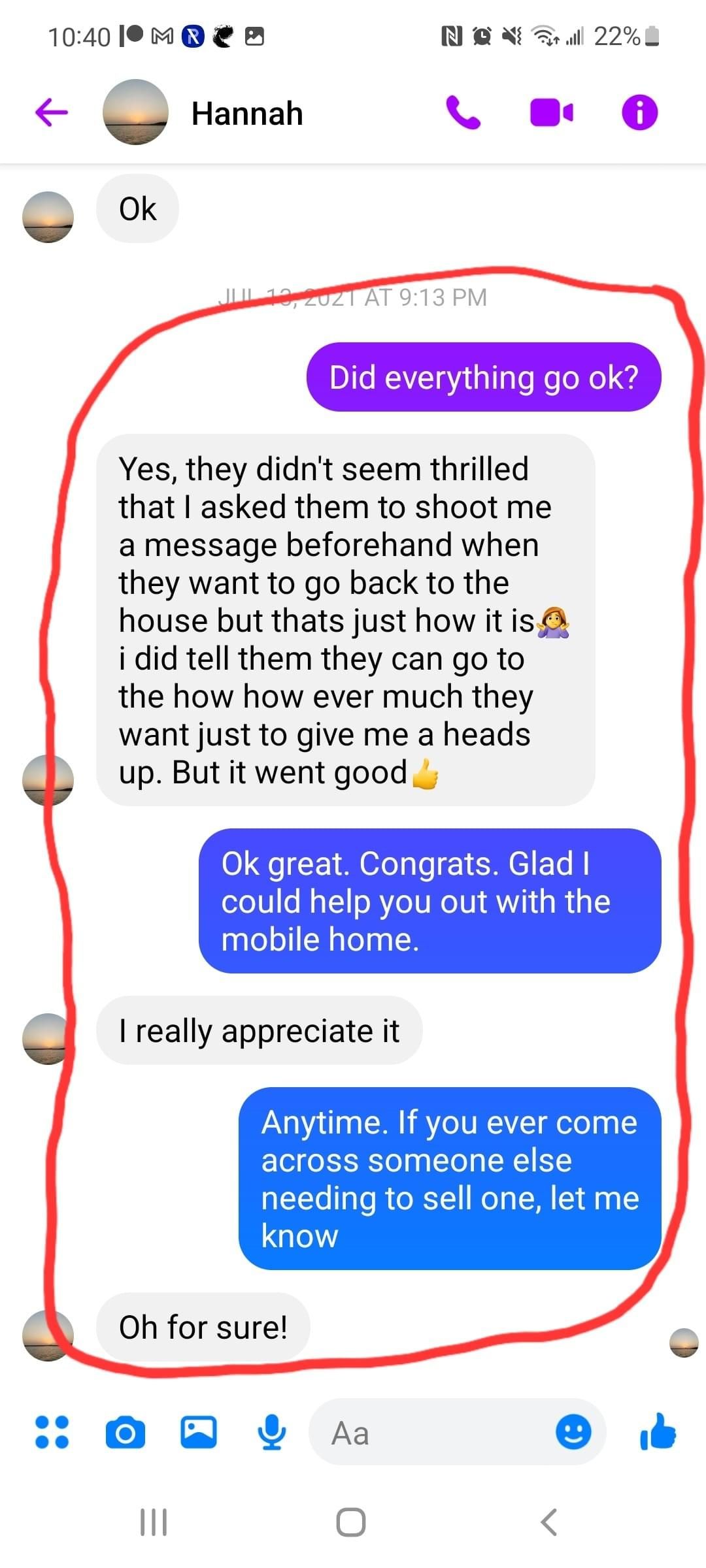The height and width of the screenshot is (1568, 706).
Task: Send a thumbs-up like
Action: [658, 1432]
